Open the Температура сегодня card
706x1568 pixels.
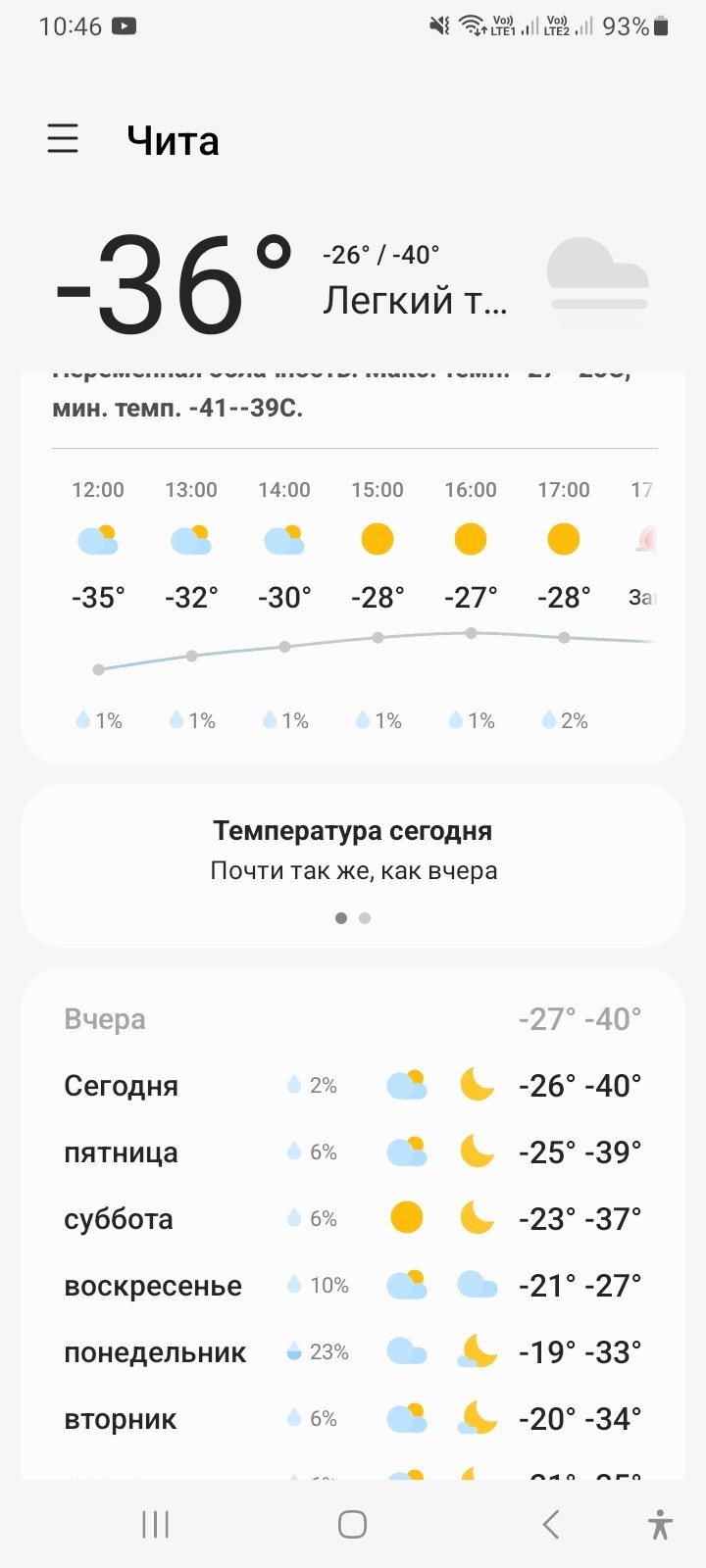353,865
